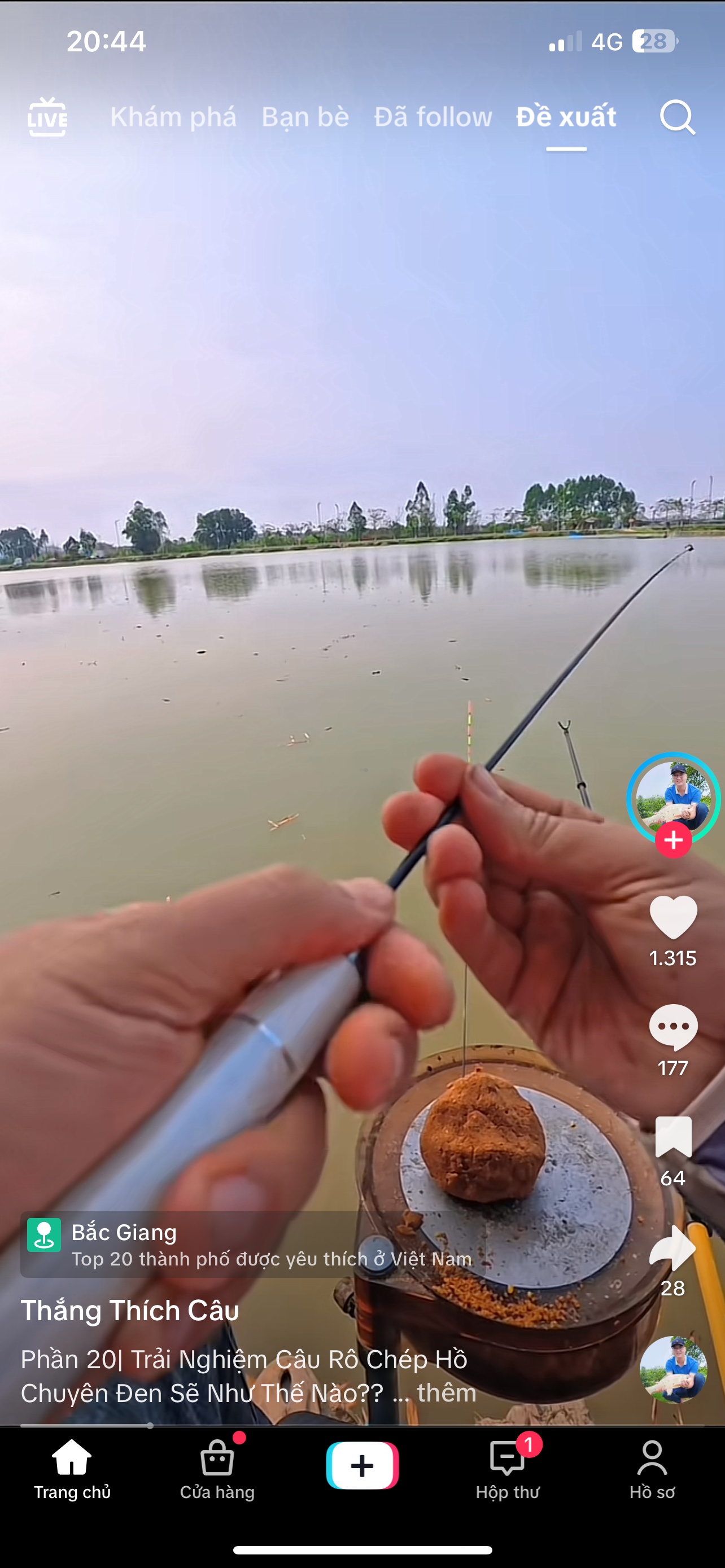The height and width of the screenshot is (1568, 725).
Task: Go to the Hồ sơ profile tab
Action: [652, 1468]
